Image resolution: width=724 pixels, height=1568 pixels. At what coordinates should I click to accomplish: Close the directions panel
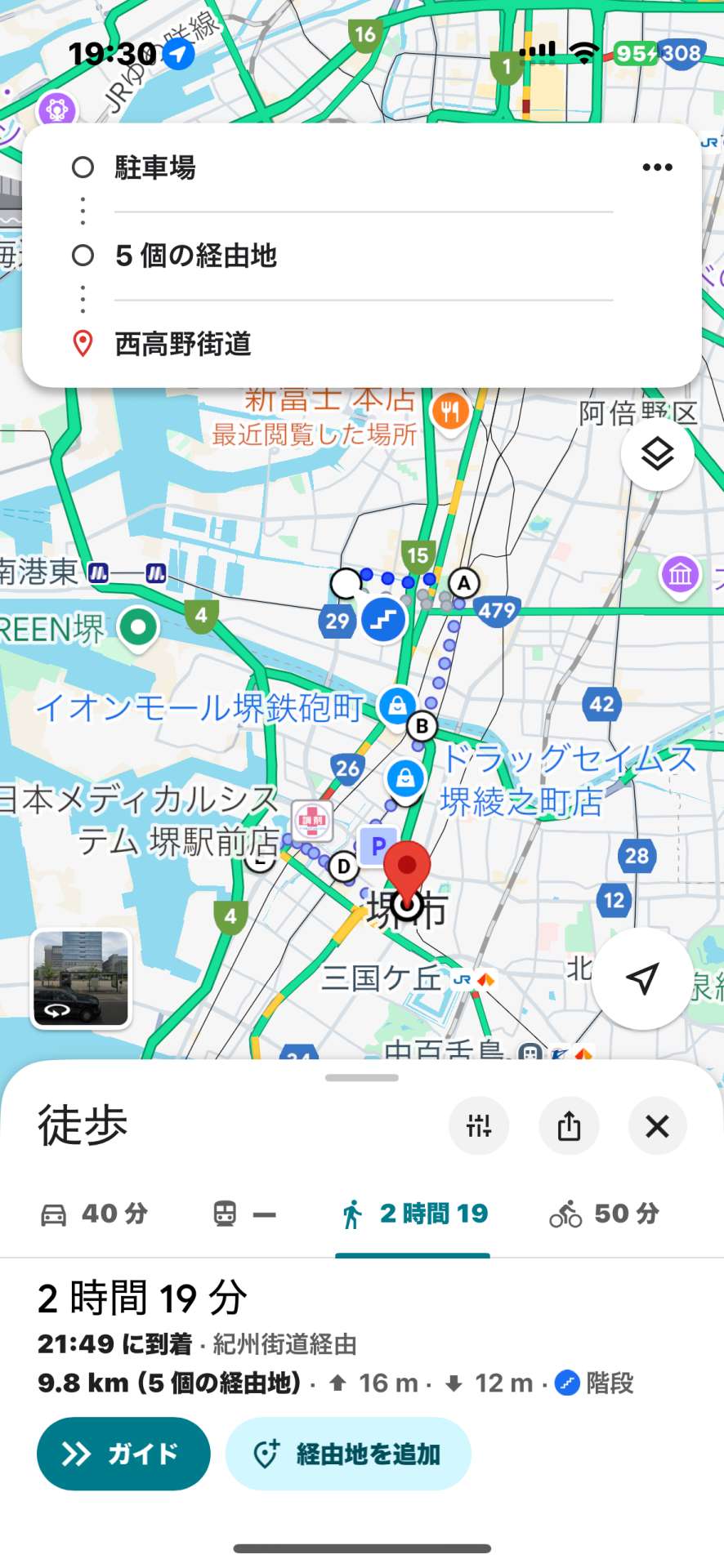click(657, 1126)
